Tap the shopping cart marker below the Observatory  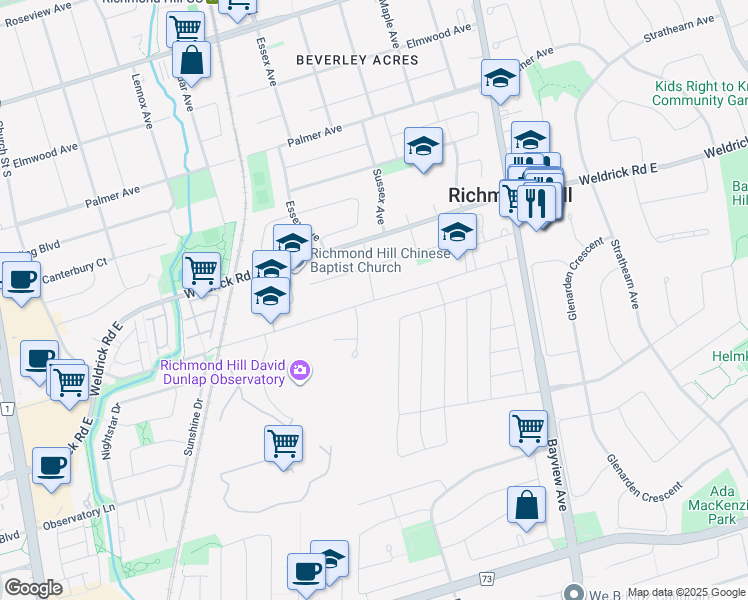coord(283,445)
